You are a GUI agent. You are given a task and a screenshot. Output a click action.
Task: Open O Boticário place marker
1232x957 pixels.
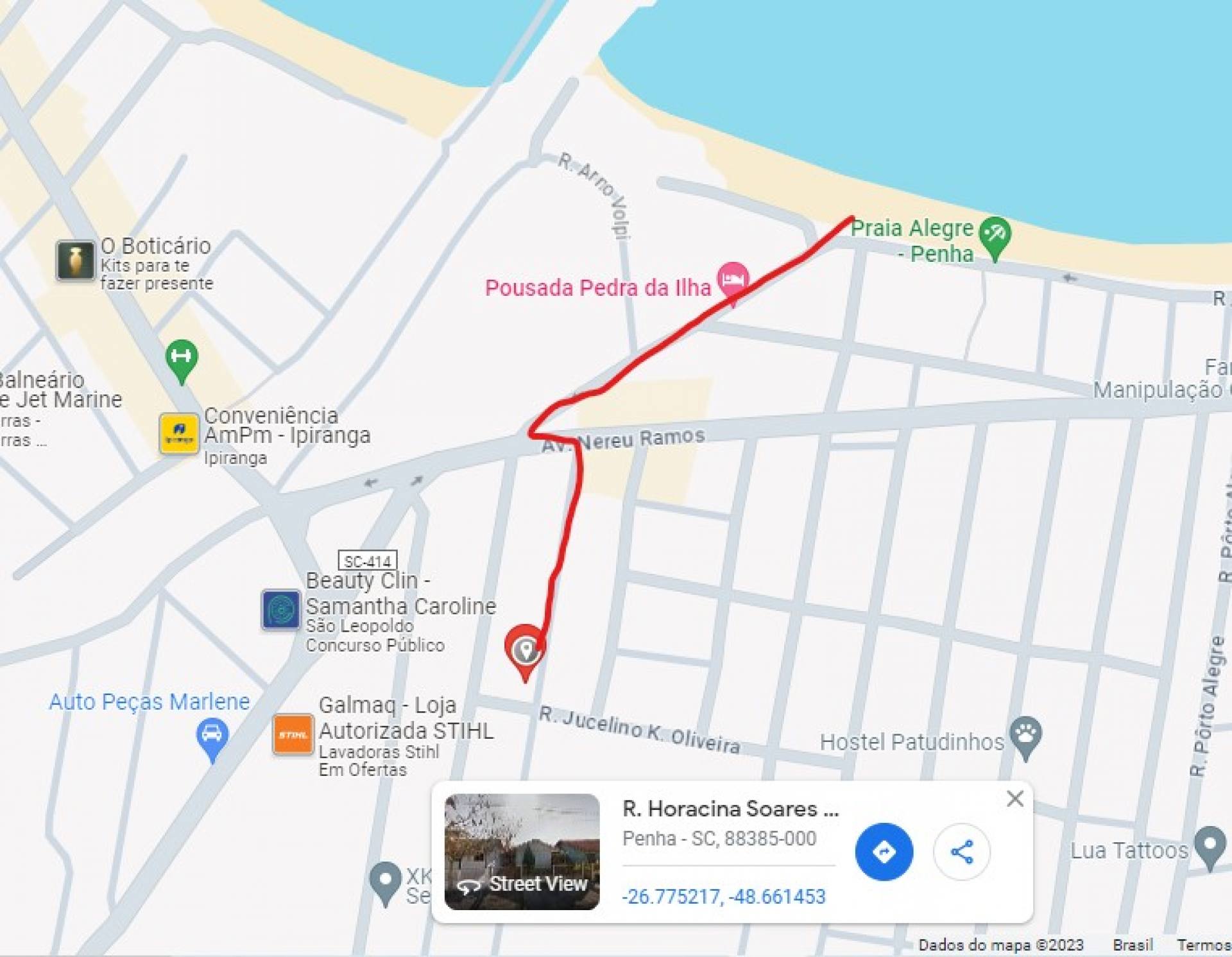[x=76, y=261]
